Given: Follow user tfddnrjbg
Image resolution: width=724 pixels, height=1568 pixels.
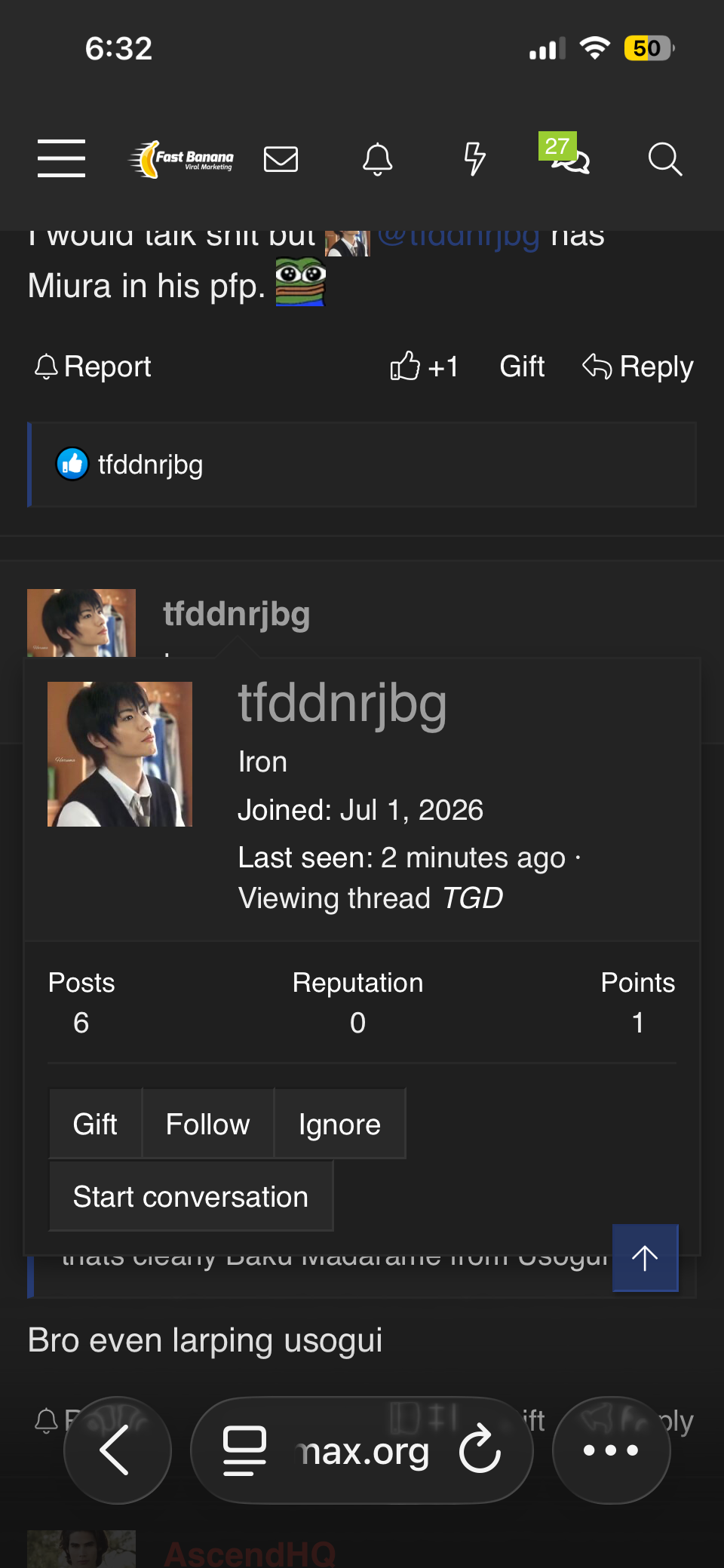Looking at the screenshot, I should (207, 1124).
